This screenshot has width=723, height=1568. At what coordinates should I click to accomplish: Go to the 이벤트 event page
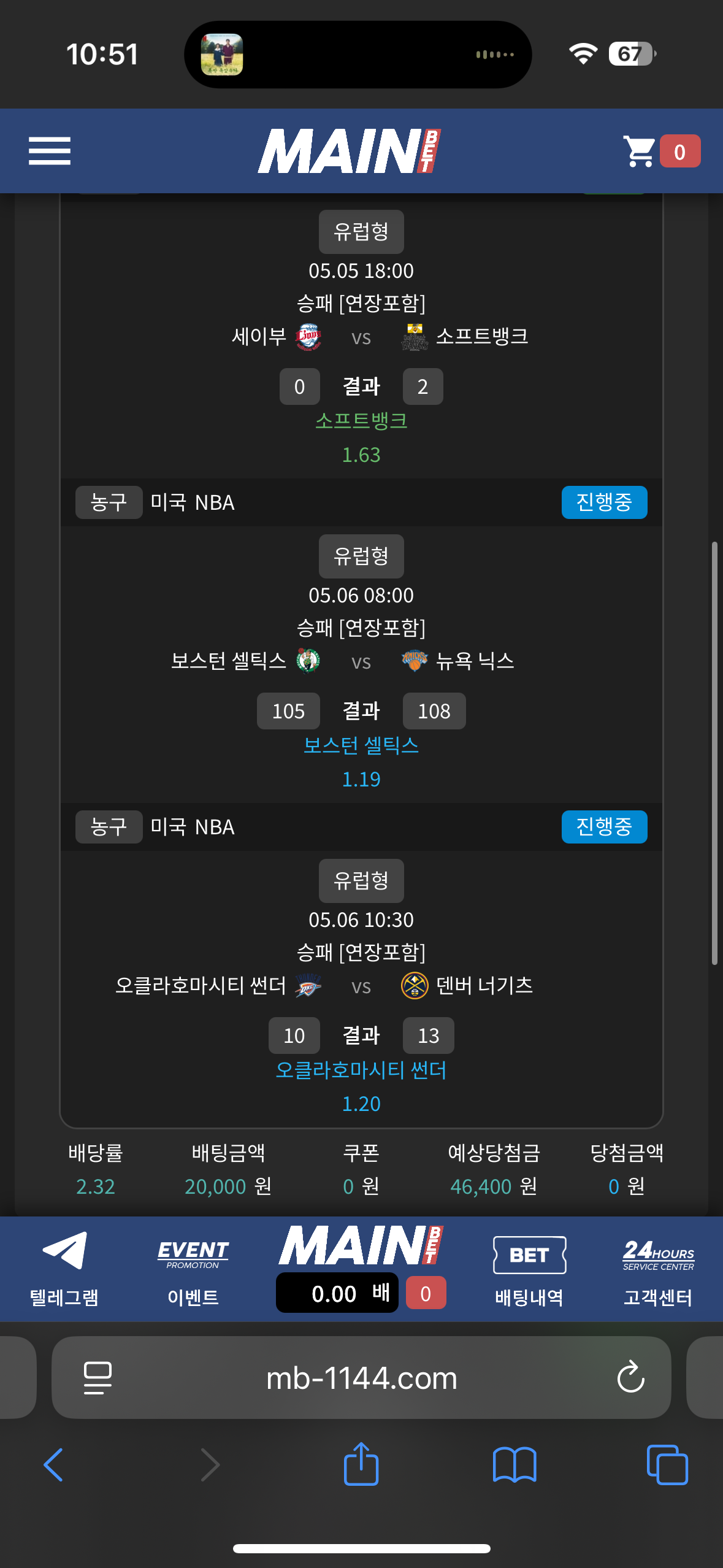click(x=193, y=1269)
